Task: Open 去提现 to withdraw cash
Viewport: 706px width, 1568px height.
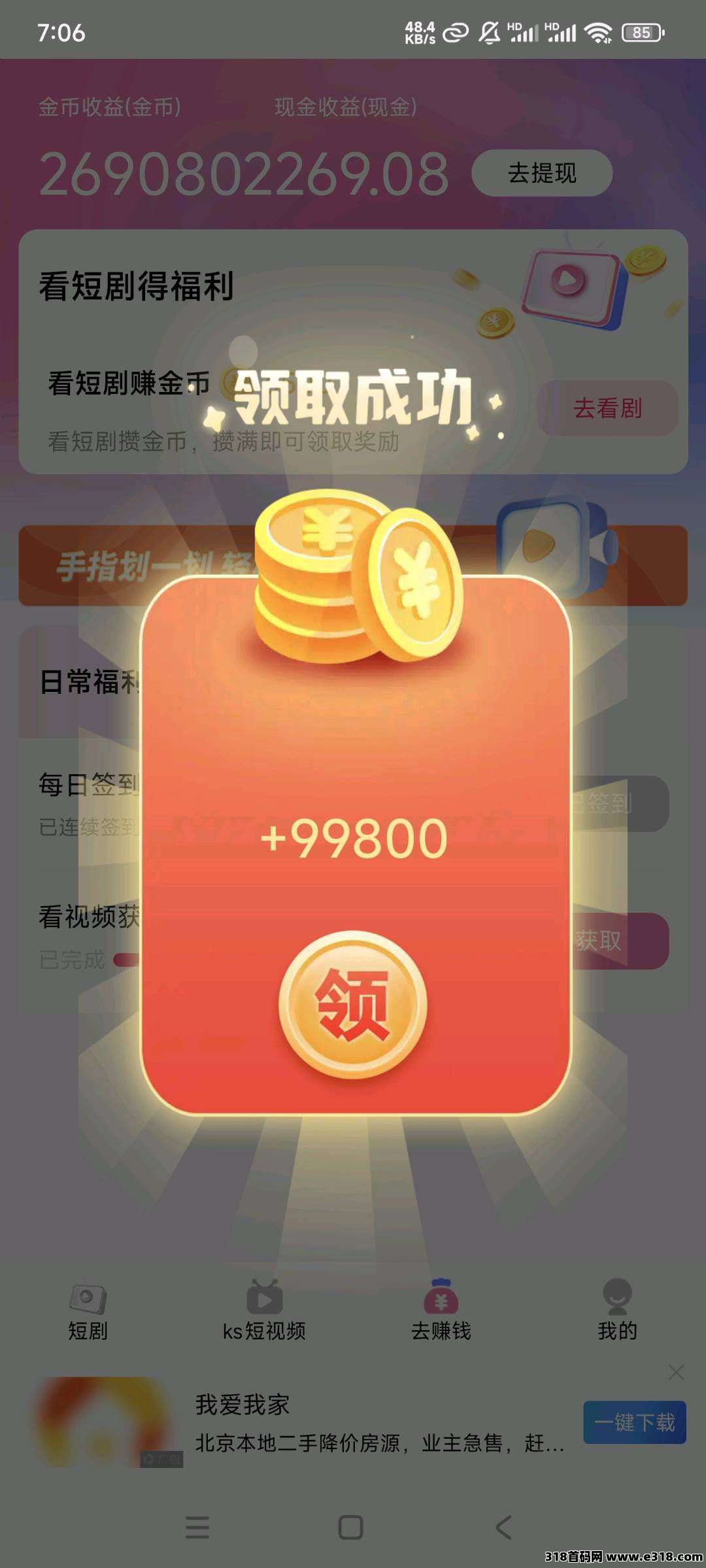Action: (542, 173)
